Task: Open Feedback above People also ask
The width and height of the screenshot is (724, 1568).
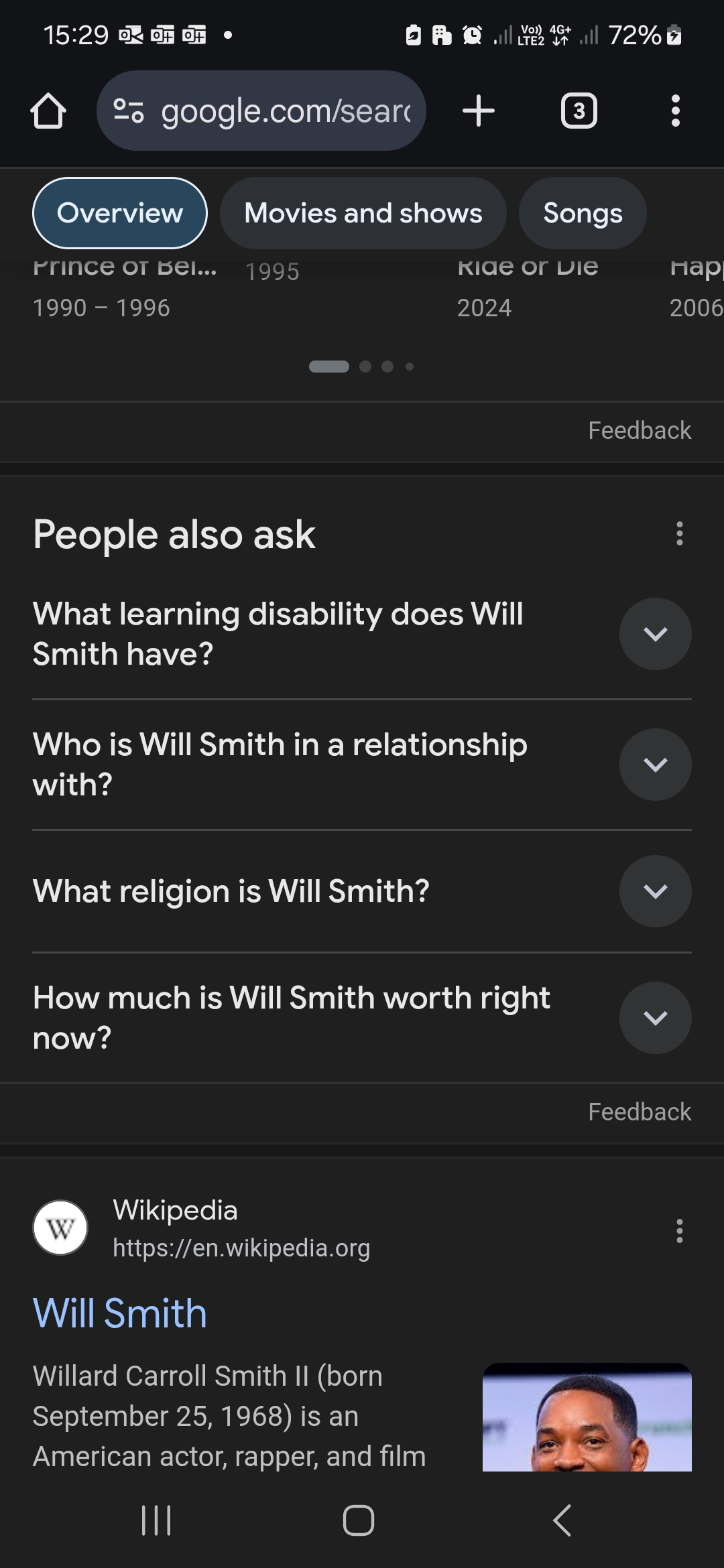Action: [x=640, y=430]
